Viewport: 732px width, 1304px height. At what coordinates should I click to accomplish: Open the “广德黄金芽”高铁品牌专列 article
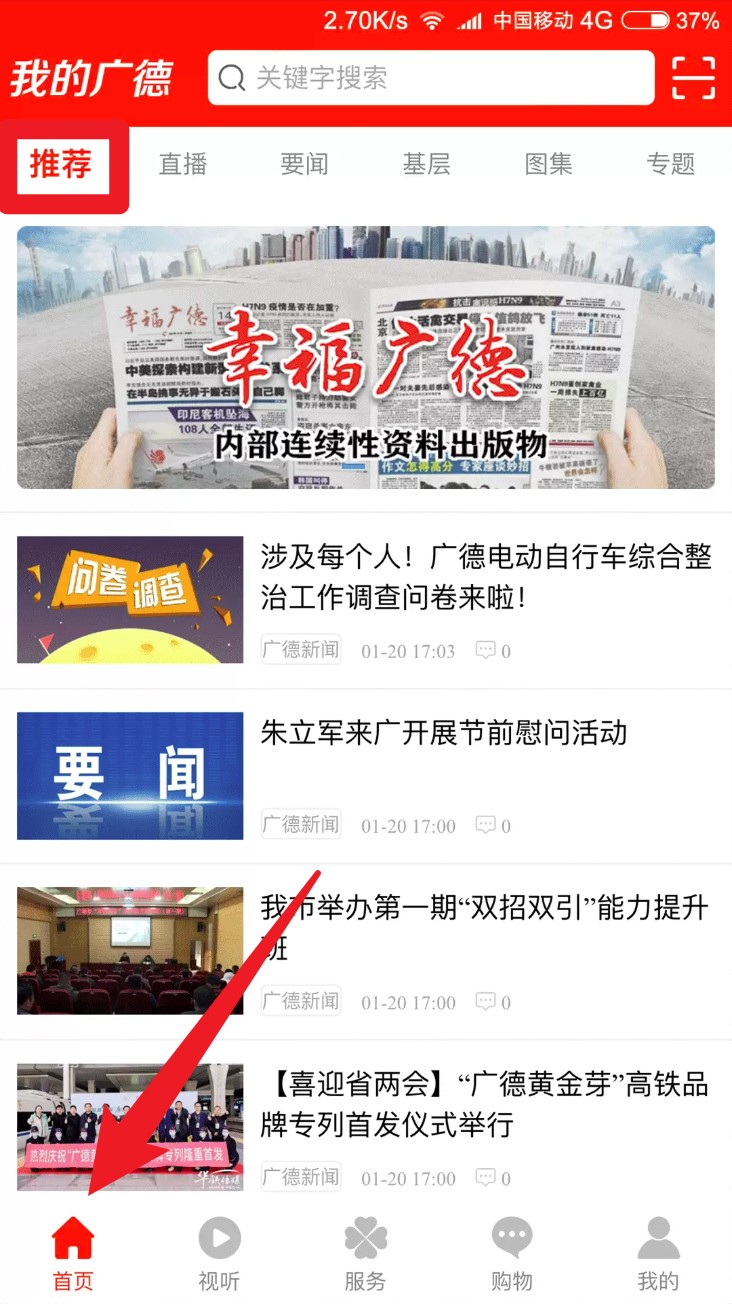point(485,1103)
